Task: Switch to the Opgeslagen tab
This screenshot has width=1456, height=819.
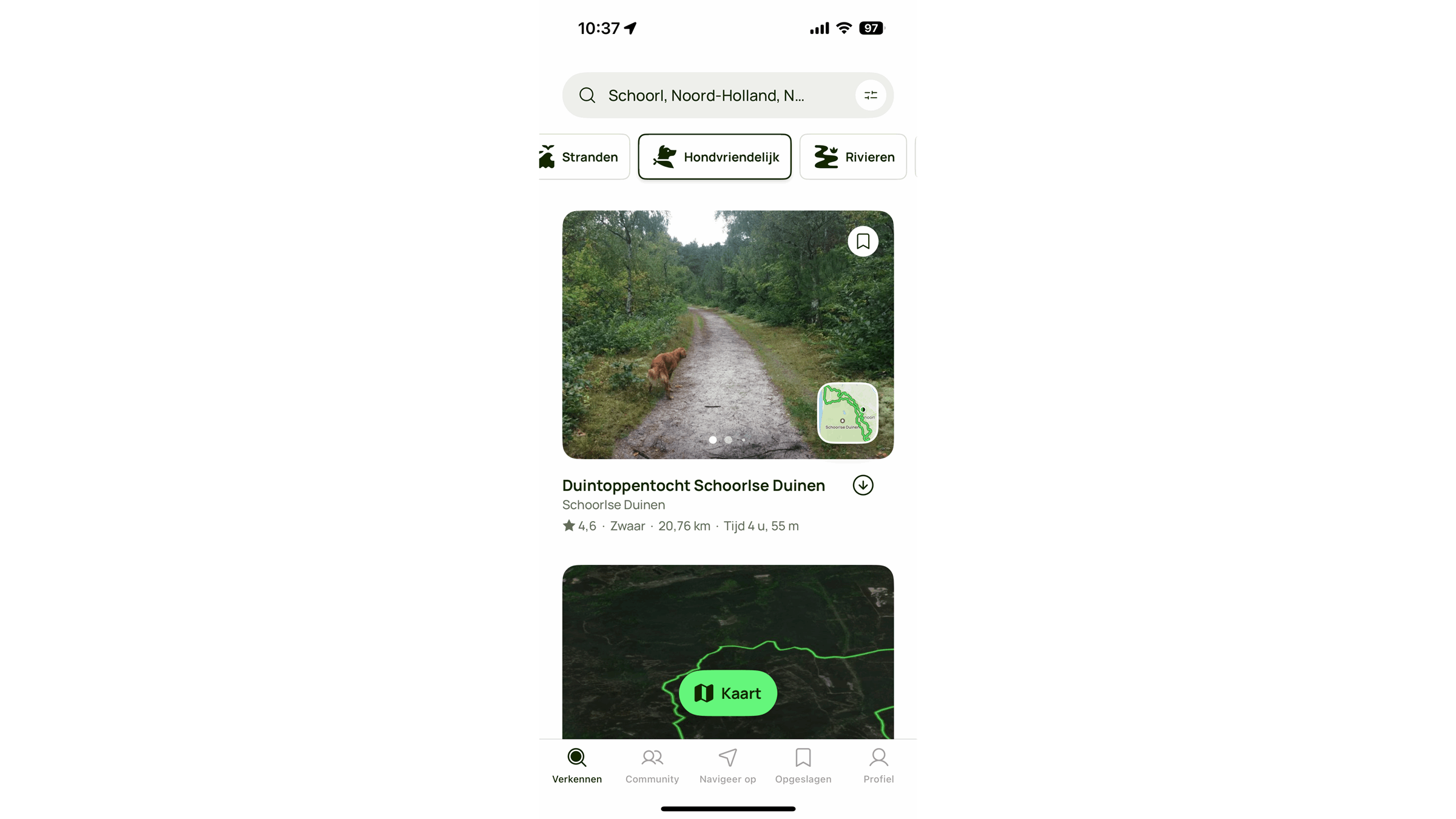Action: (x=803, y=766)
